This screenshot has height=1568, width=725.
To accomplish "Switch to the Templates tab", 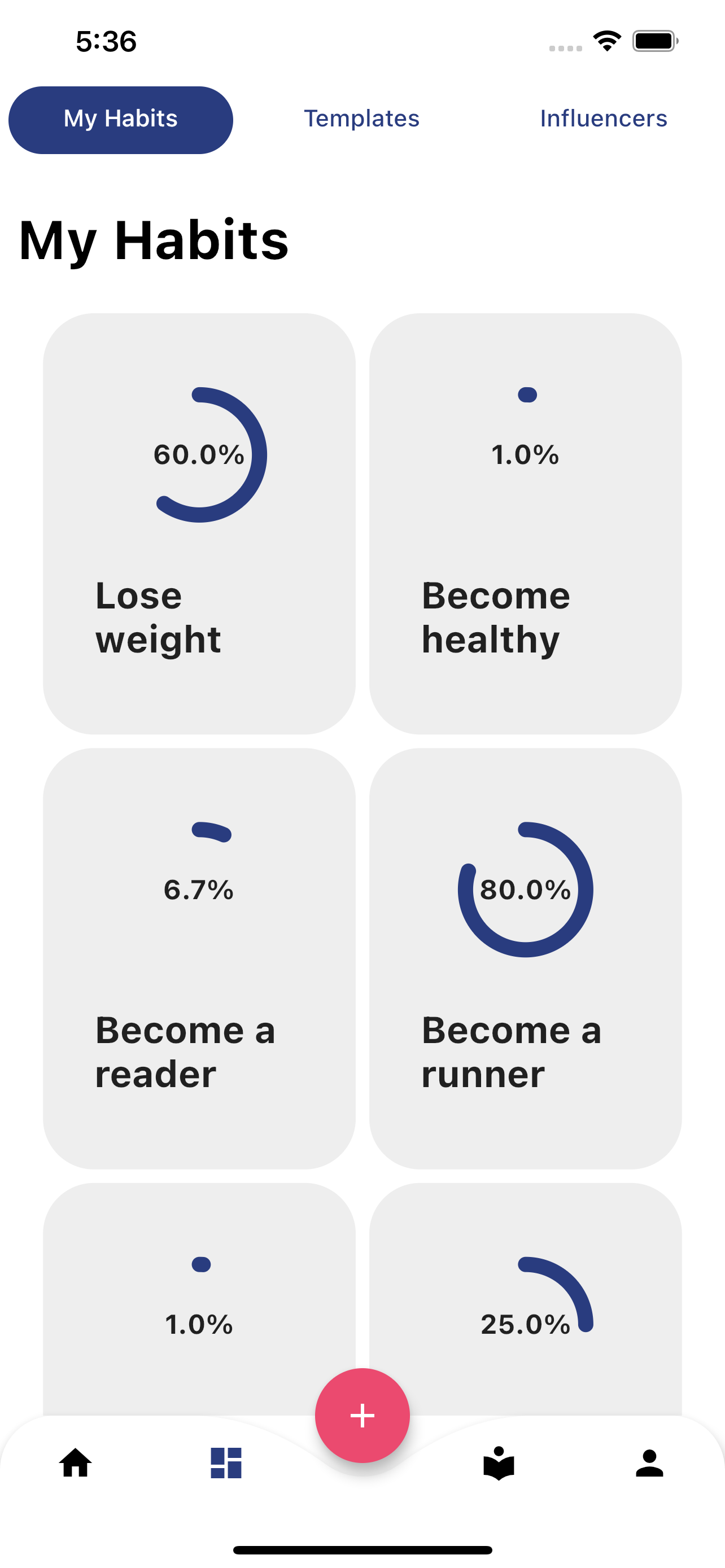I will pos(361,119).
